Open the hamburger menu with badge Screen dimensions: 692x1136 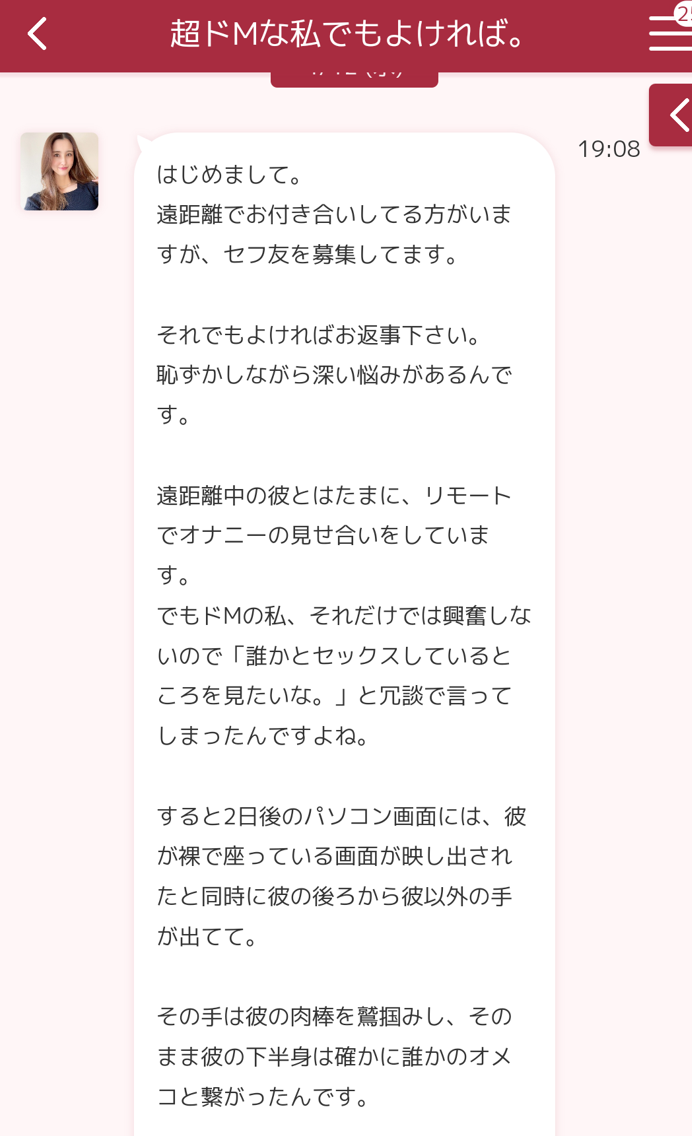point(671,32)
